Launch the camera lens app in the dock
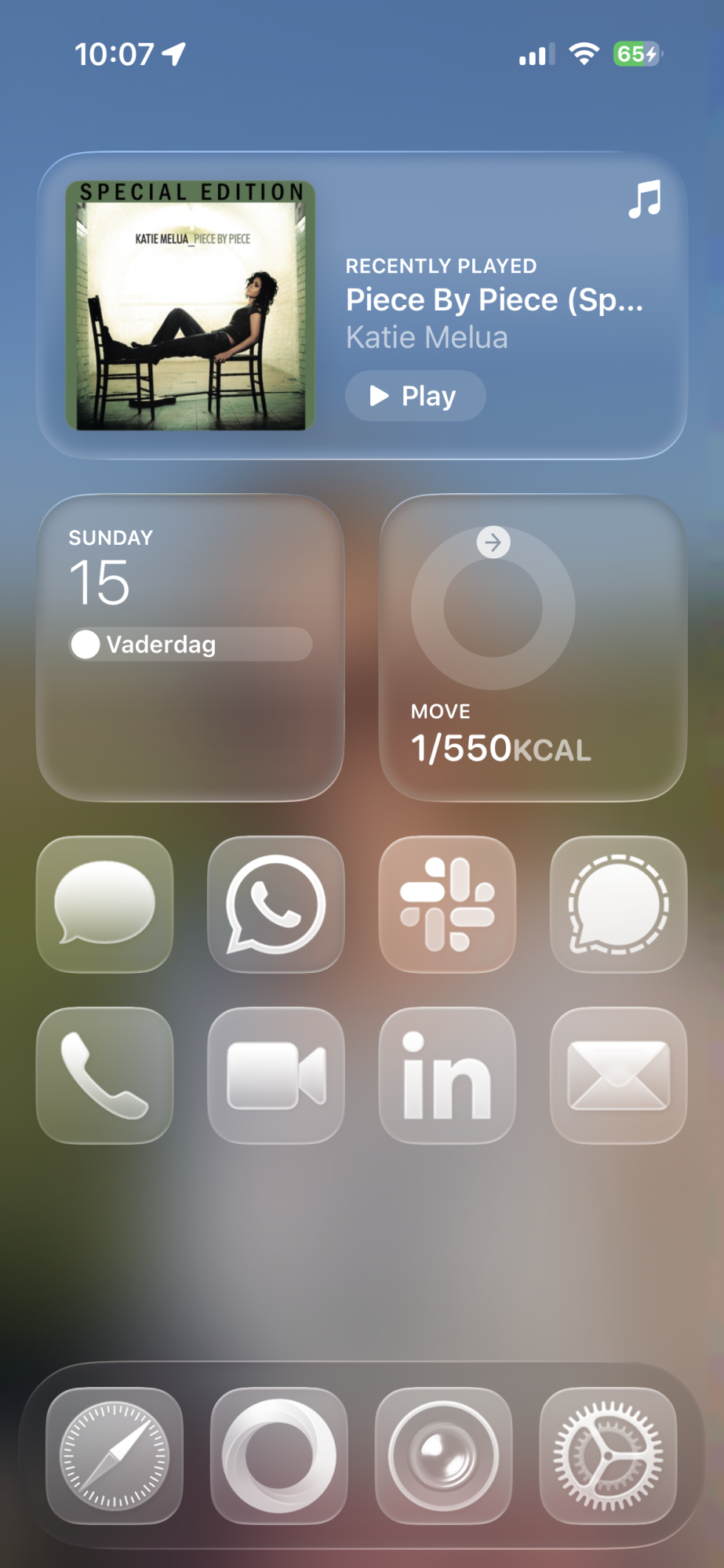The width and height of the screenshot is (724, 1568). pyautogui.click(x=444, y=1456)
